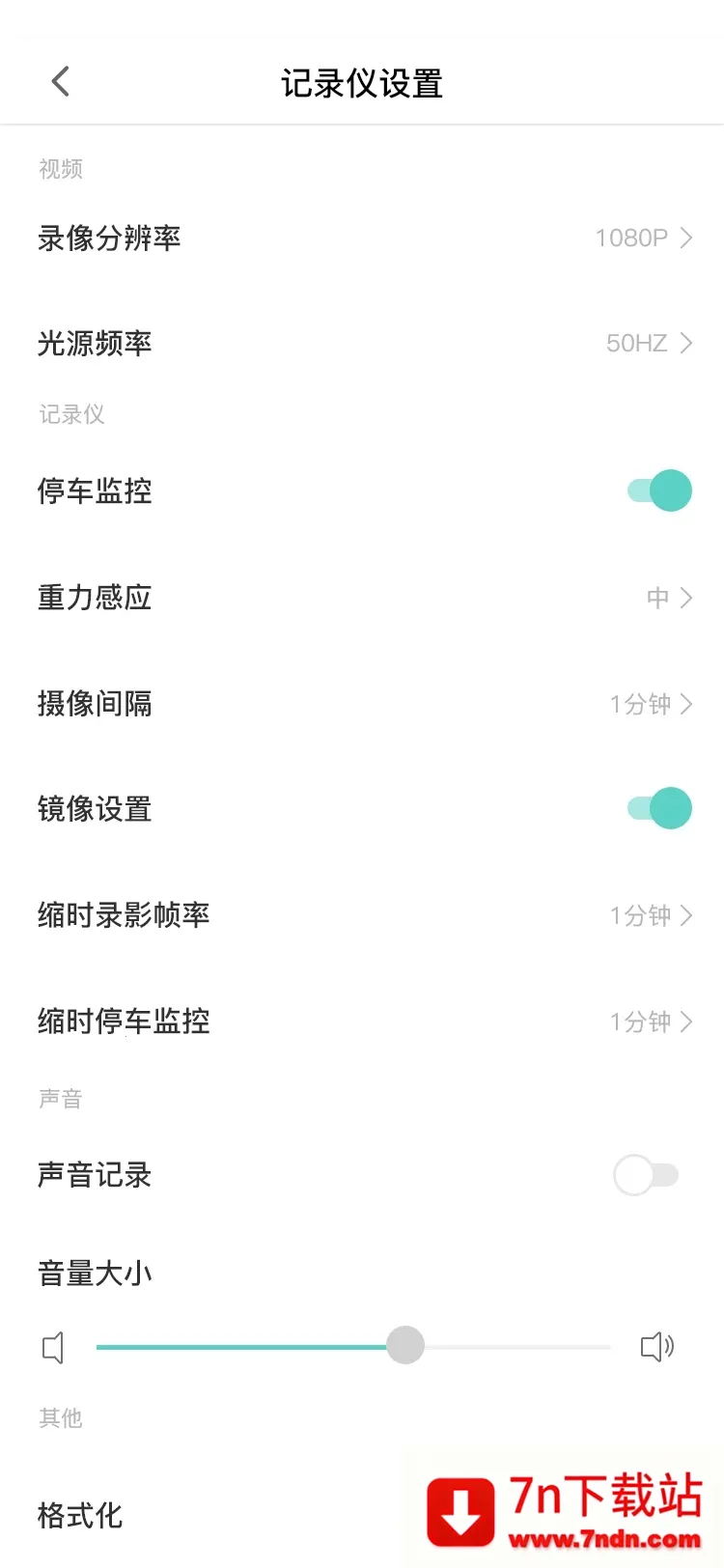Enable the 声音记录 sound recording toggle
The width and height of the screenshot is (724, 1568).
(645, 1175)
